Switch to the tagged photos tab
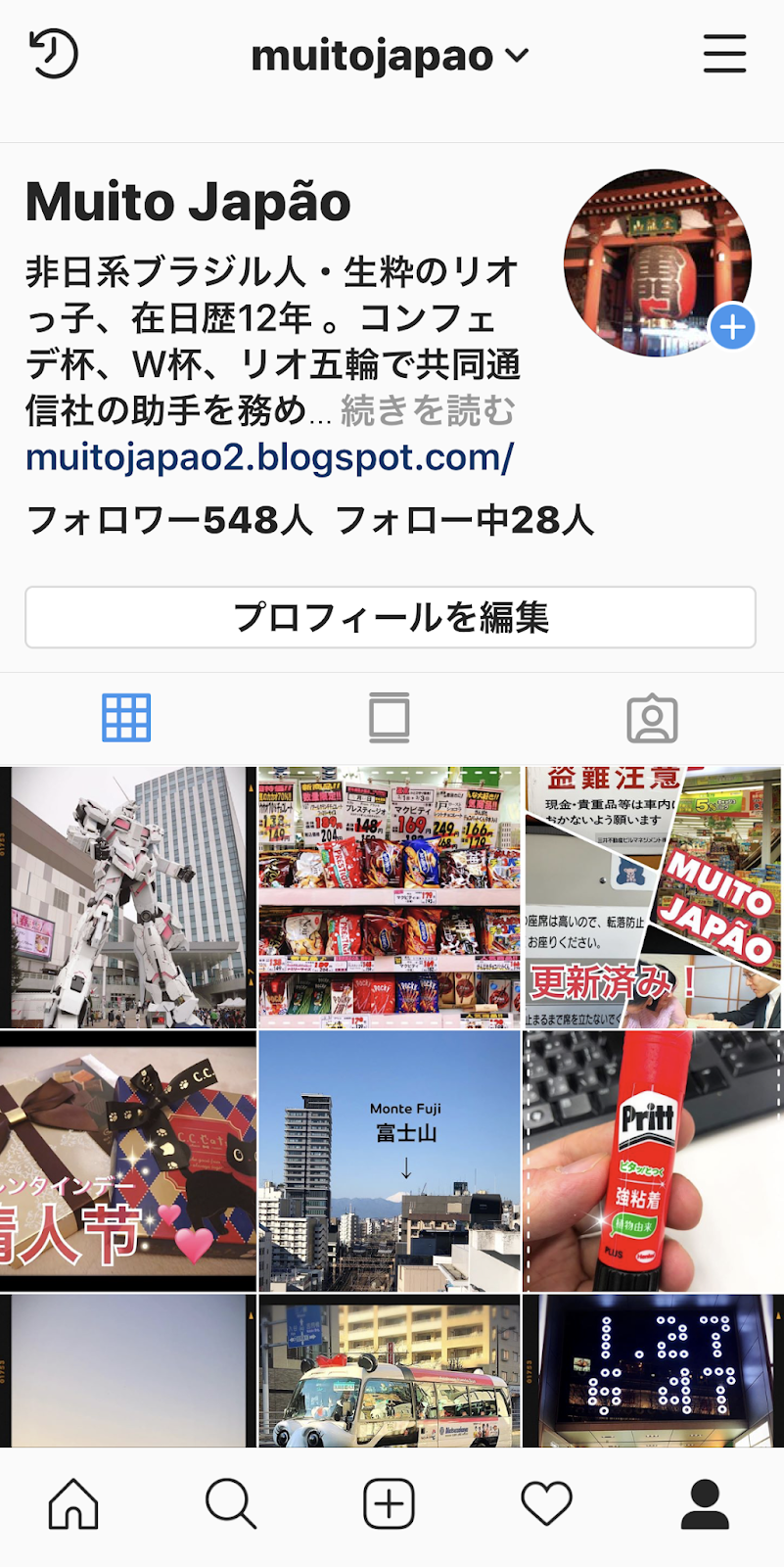 652,719
